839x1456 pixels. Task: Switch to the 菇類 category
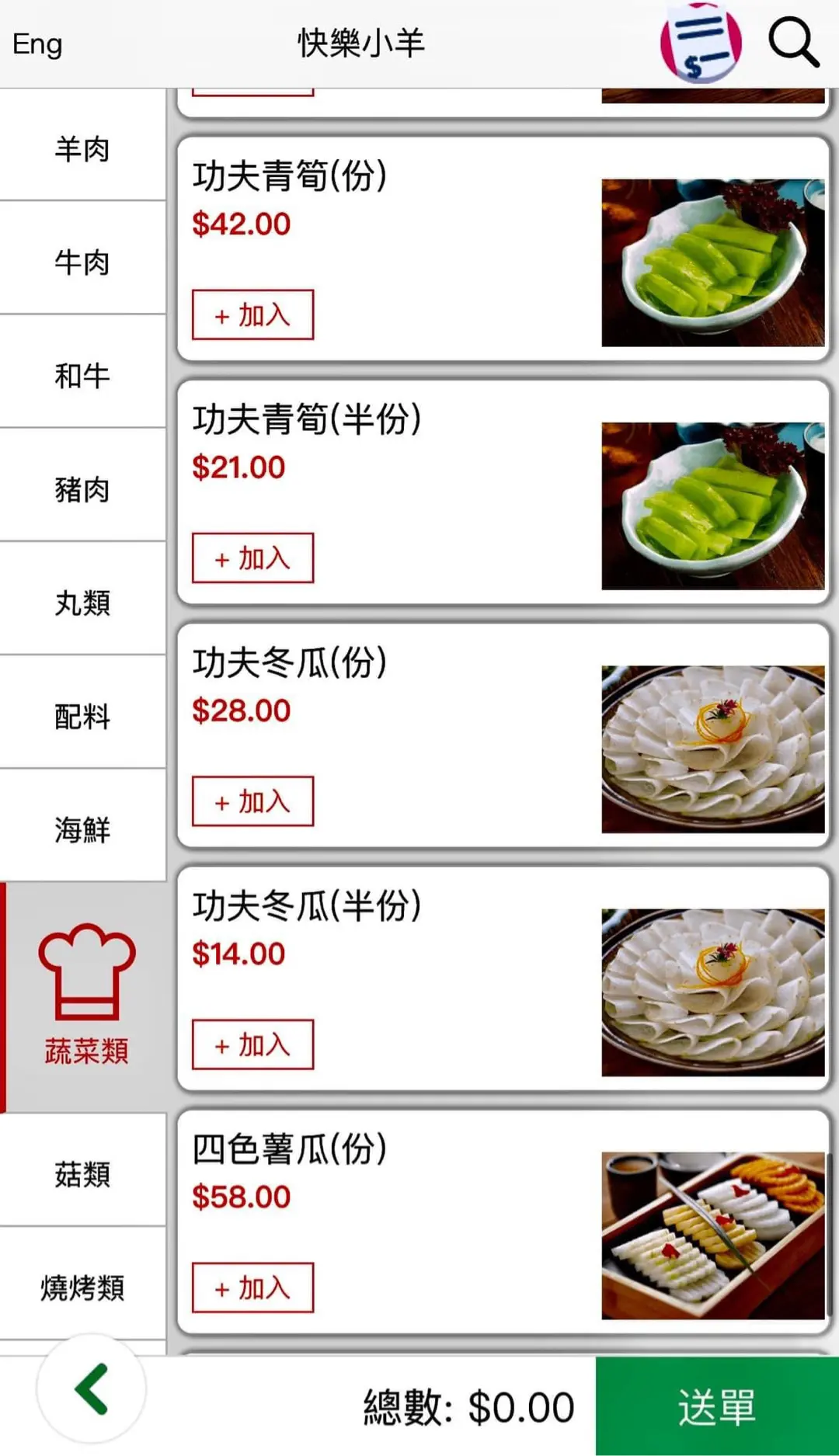click(x=82, y=1173)
